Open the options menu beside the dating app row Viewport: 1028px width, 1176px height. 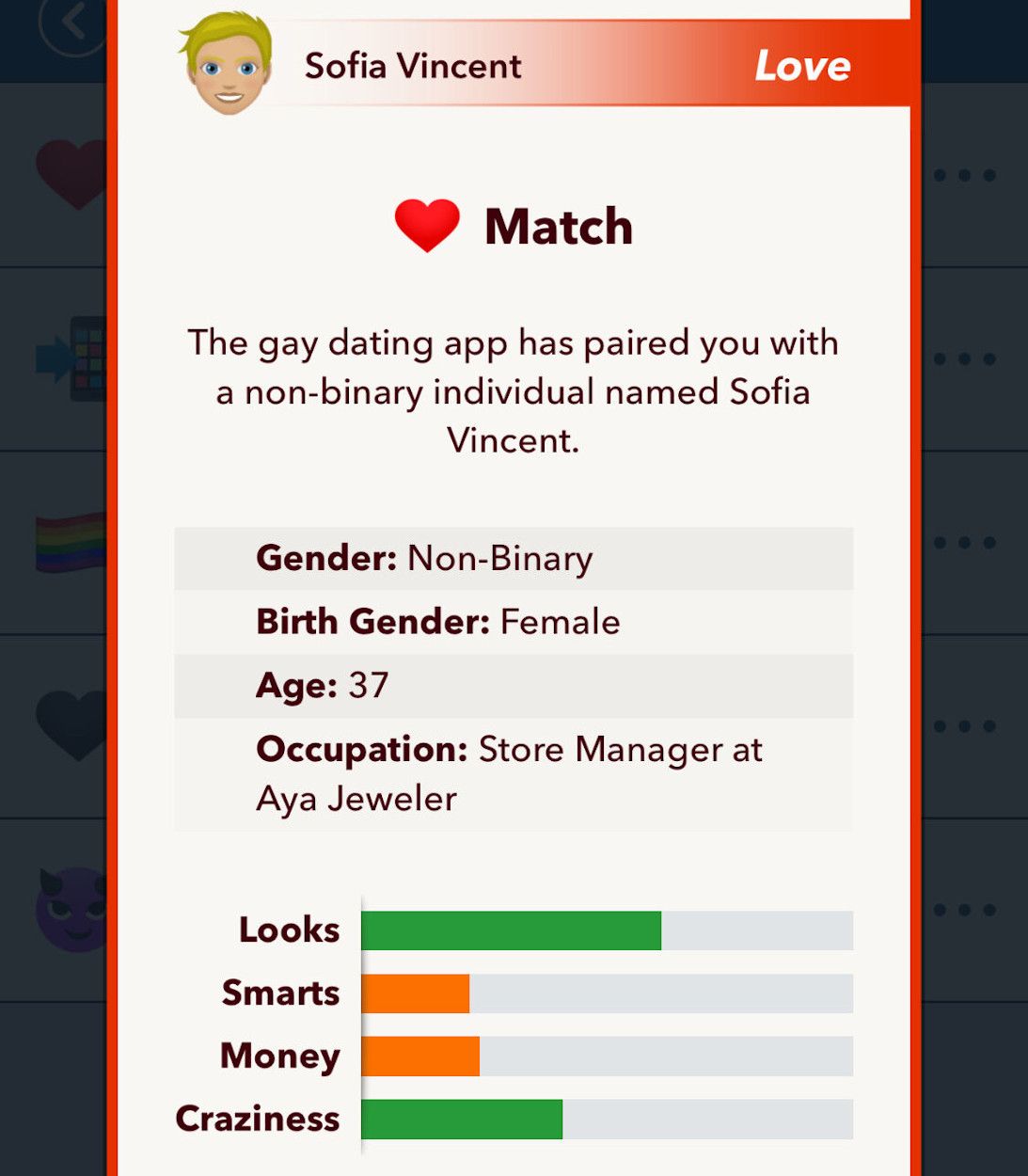click(x=964, y=358)
